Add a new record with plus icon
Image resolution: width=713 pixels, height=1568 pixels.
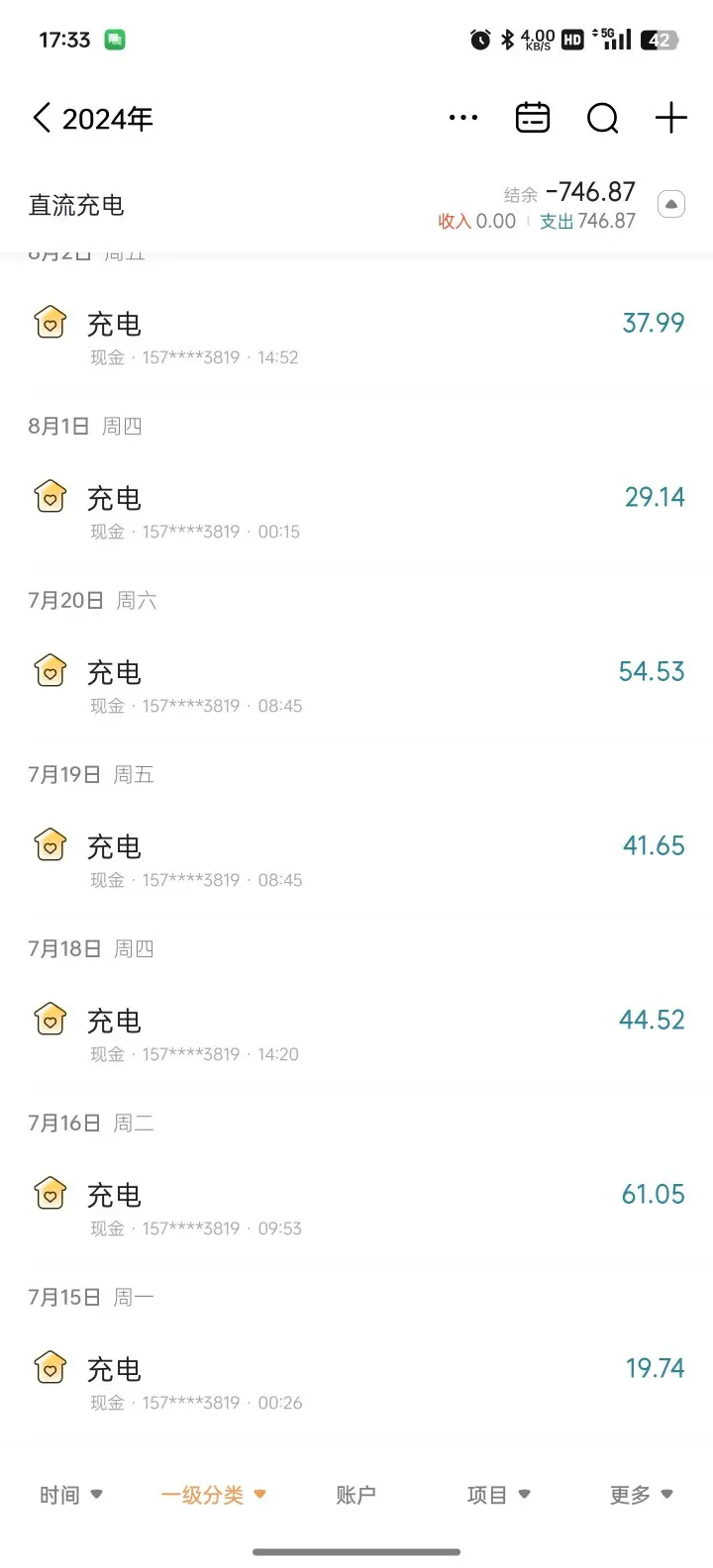click(x=671, y=118)
